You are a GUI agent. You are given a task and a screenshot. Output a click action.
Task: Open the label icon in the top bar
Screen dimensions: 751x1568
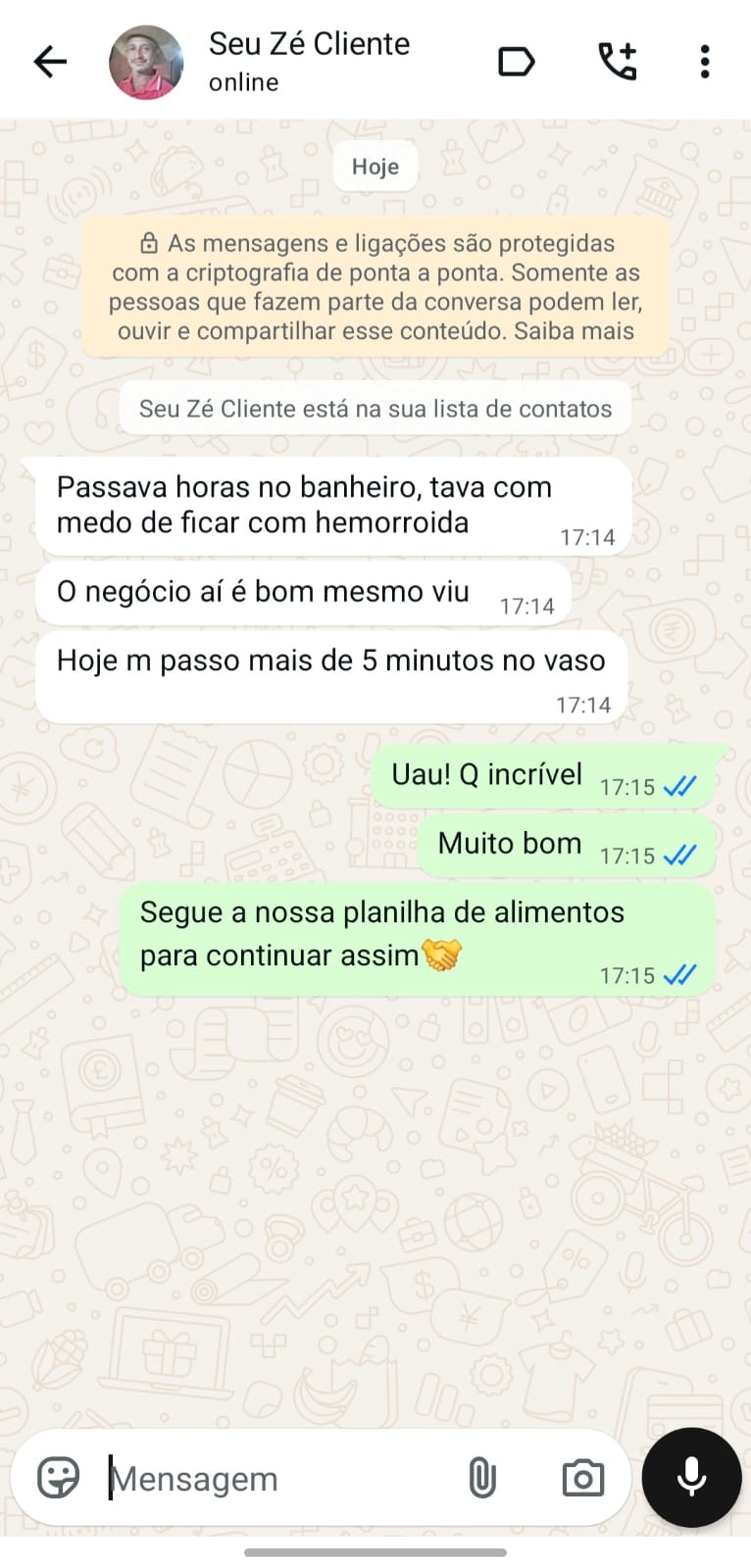click(517, 61)
